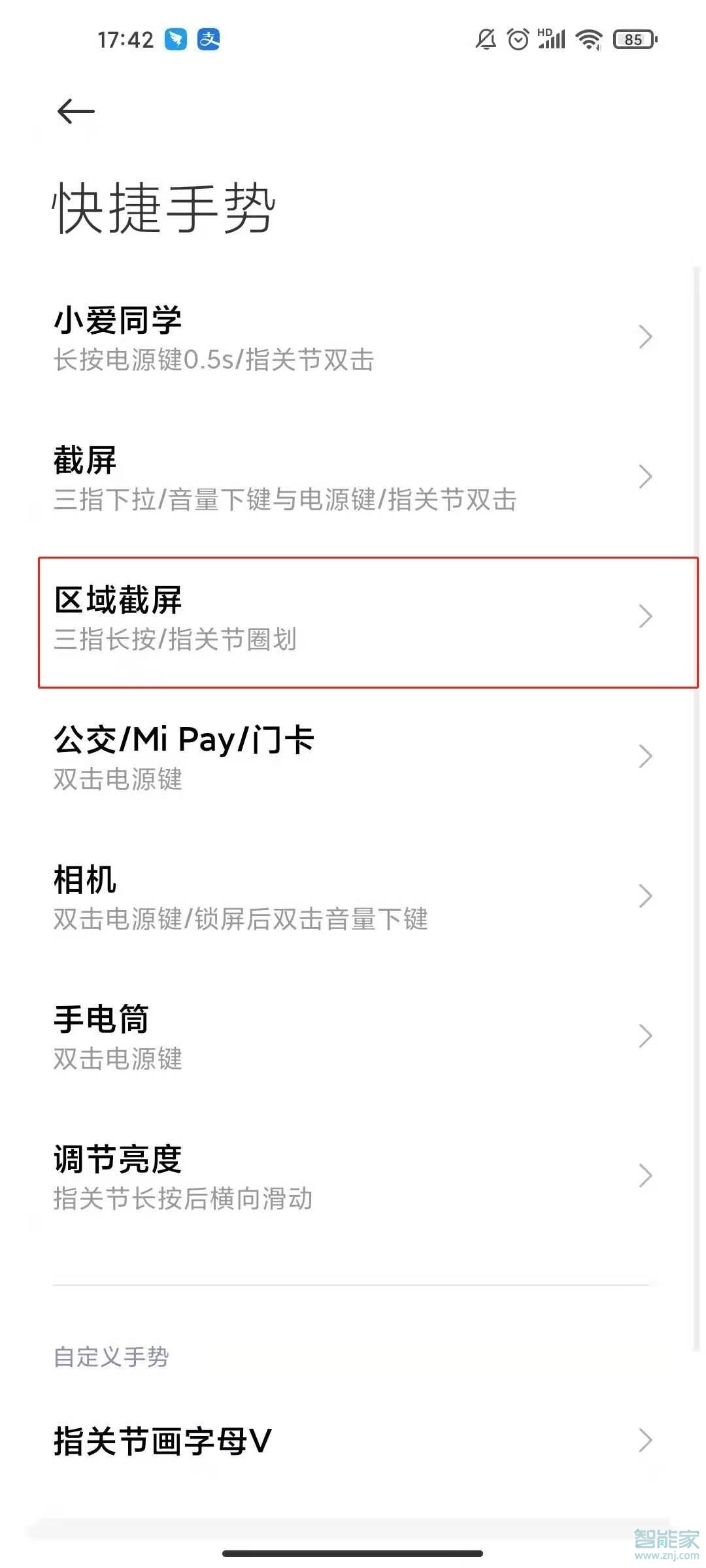The height and width of the screenshot is (1568, 706).
Task: Tap the 自定义手势 section header
Action: 111,1357
